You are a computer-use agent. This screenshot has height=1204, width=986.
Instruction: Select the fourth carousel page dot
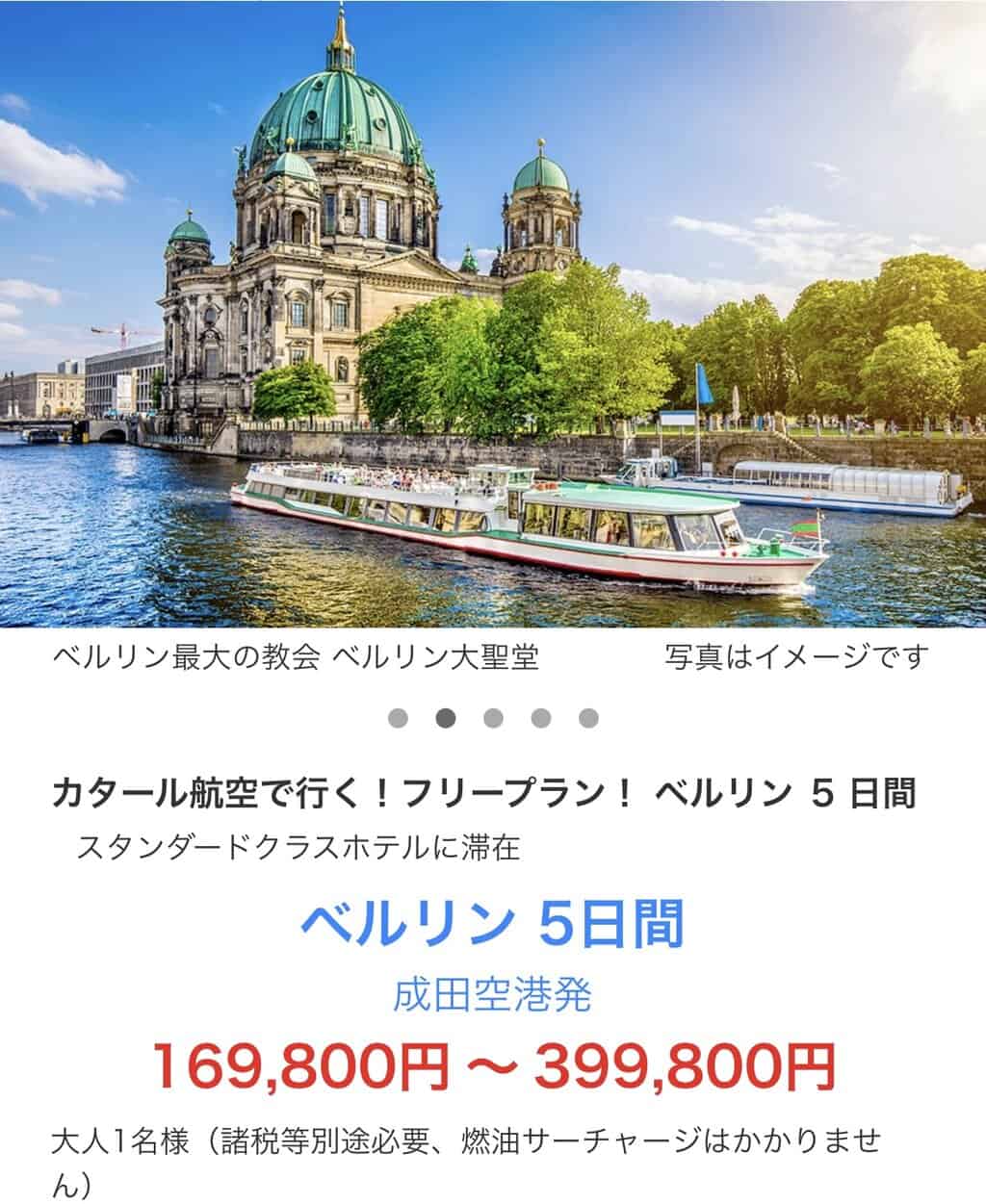[x=541, y=718]
